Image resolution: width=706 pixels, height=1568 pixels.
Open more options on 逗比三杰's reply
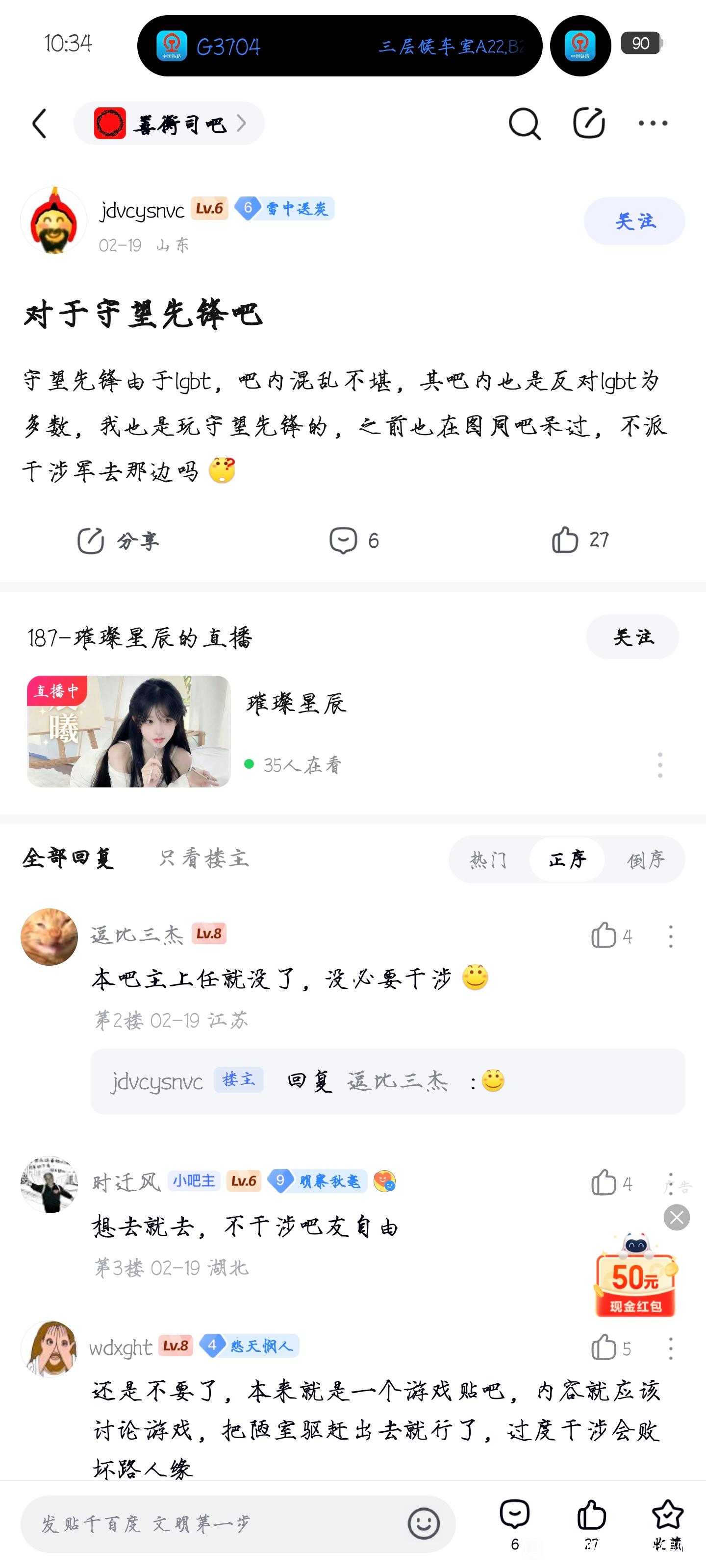point(671,936)
